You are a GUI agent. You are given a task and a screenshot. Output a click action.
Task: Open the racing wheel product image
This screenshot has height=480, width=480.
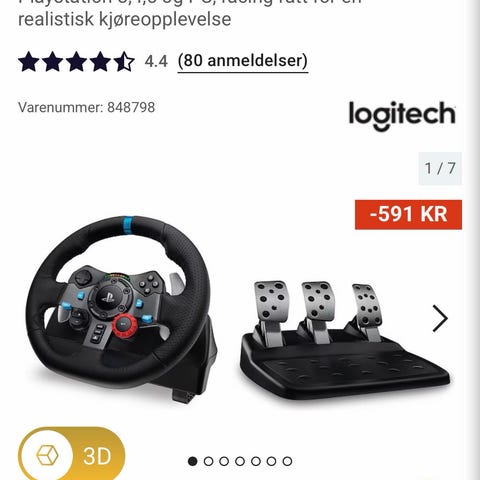tap(238, 308)
